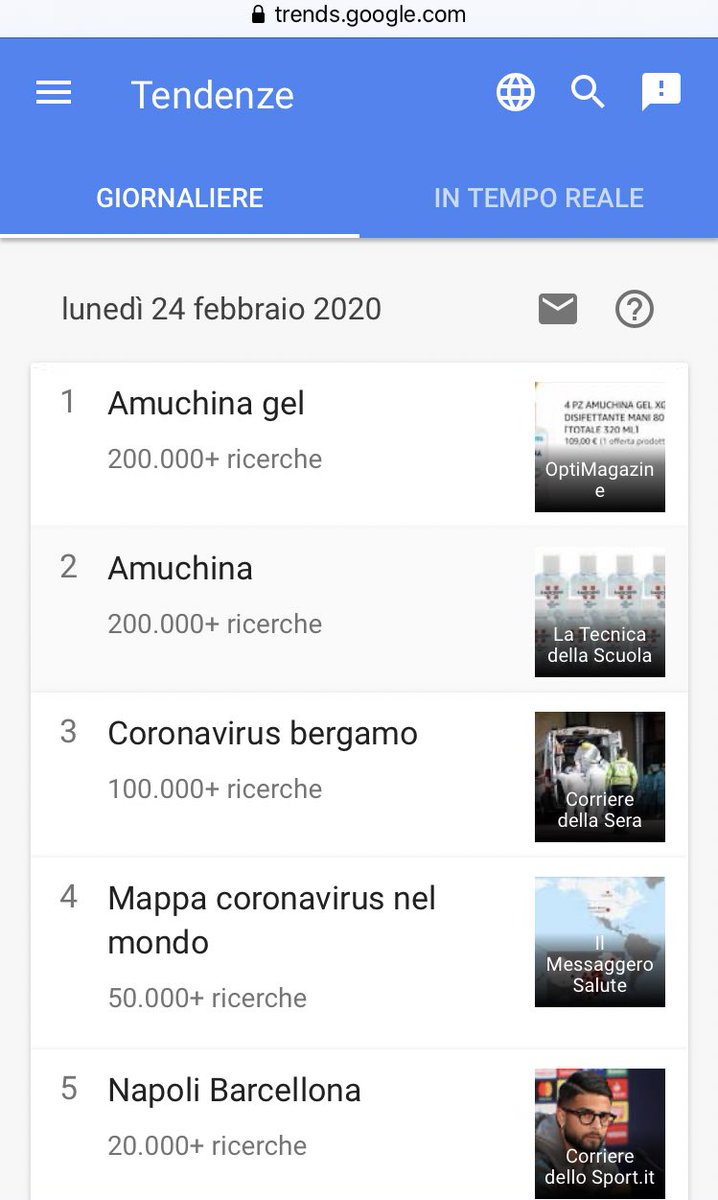
Task: Subscribe by email with the envelope icon
Action: pyautogui.click(x=558, y=310)
